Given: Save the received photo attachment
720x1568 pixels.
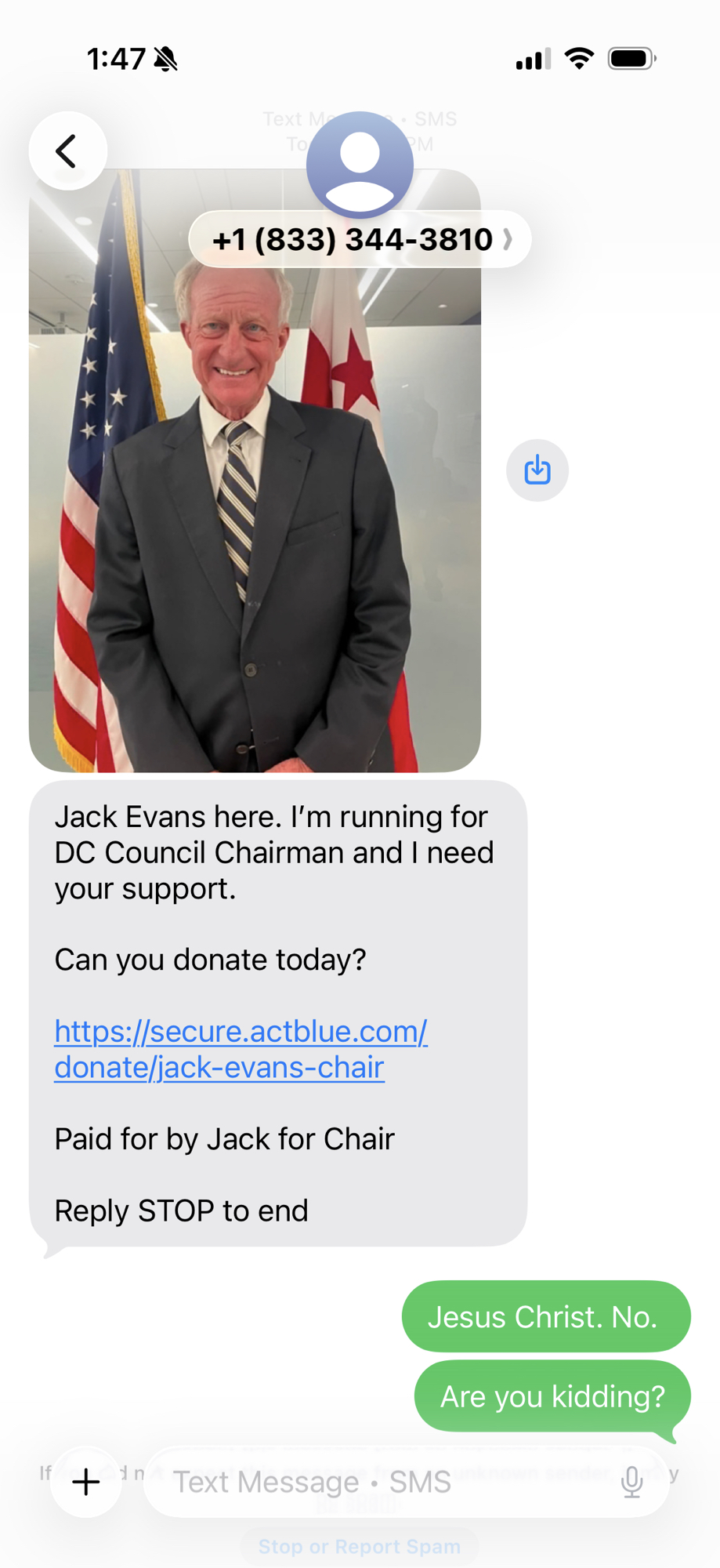Looking at the screenshot, I should point(537,470).
